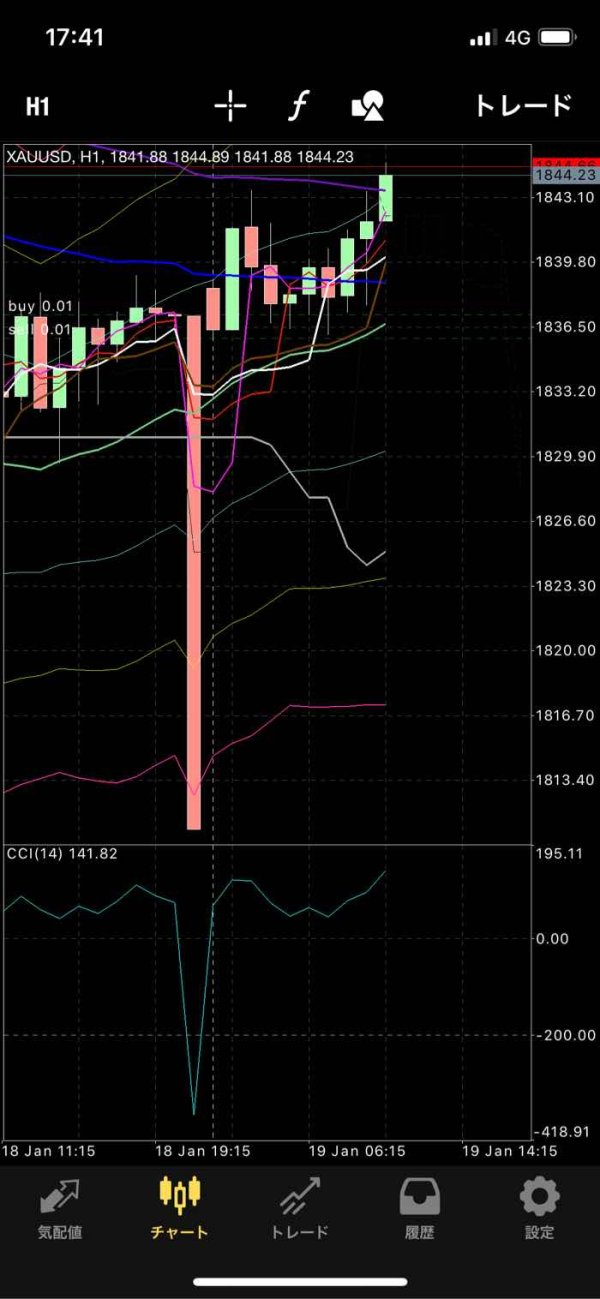Tap the トレード button in the top bar

tap(522, 105)
